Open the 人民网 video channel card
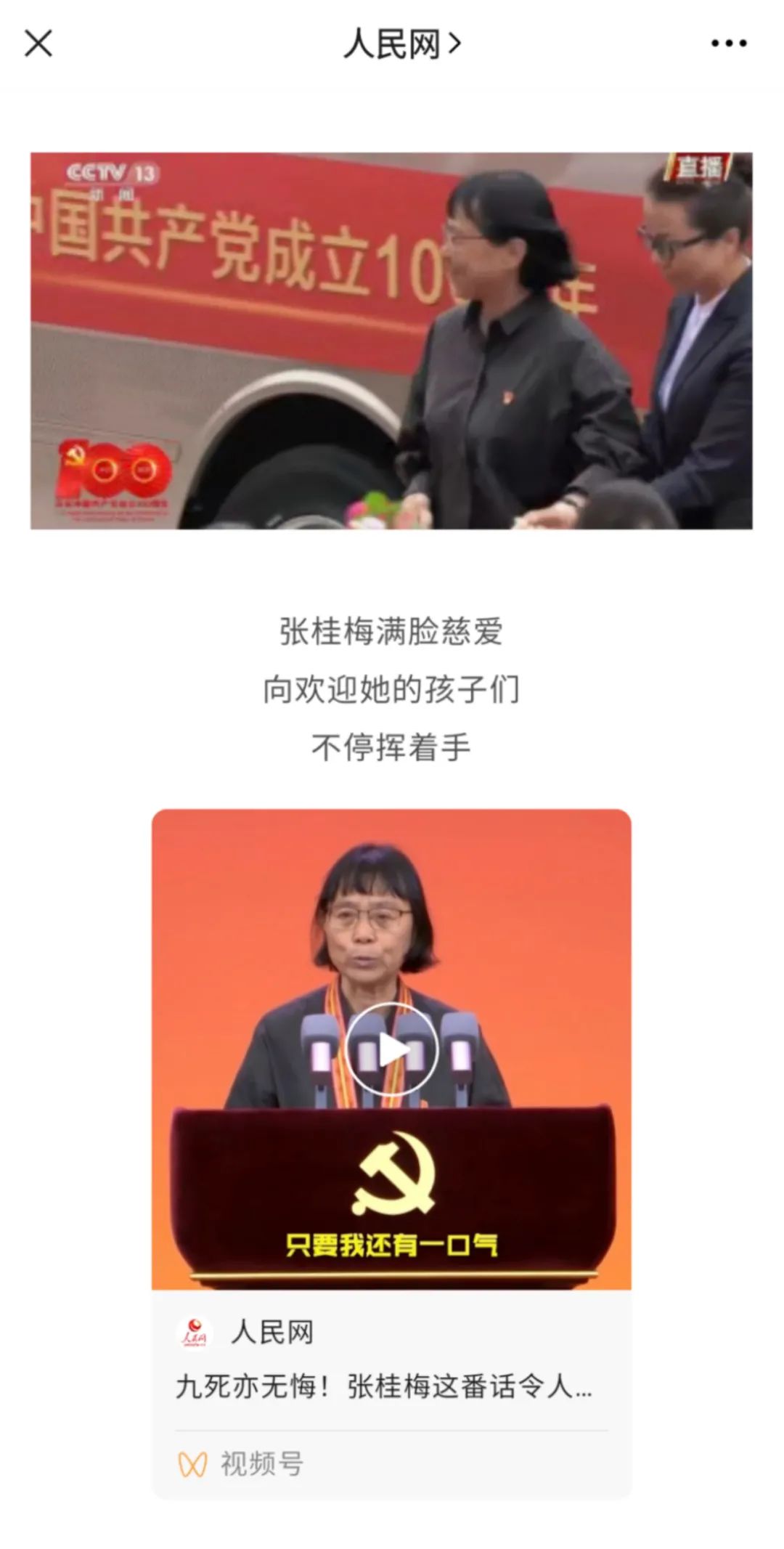 coord(391,1386)
